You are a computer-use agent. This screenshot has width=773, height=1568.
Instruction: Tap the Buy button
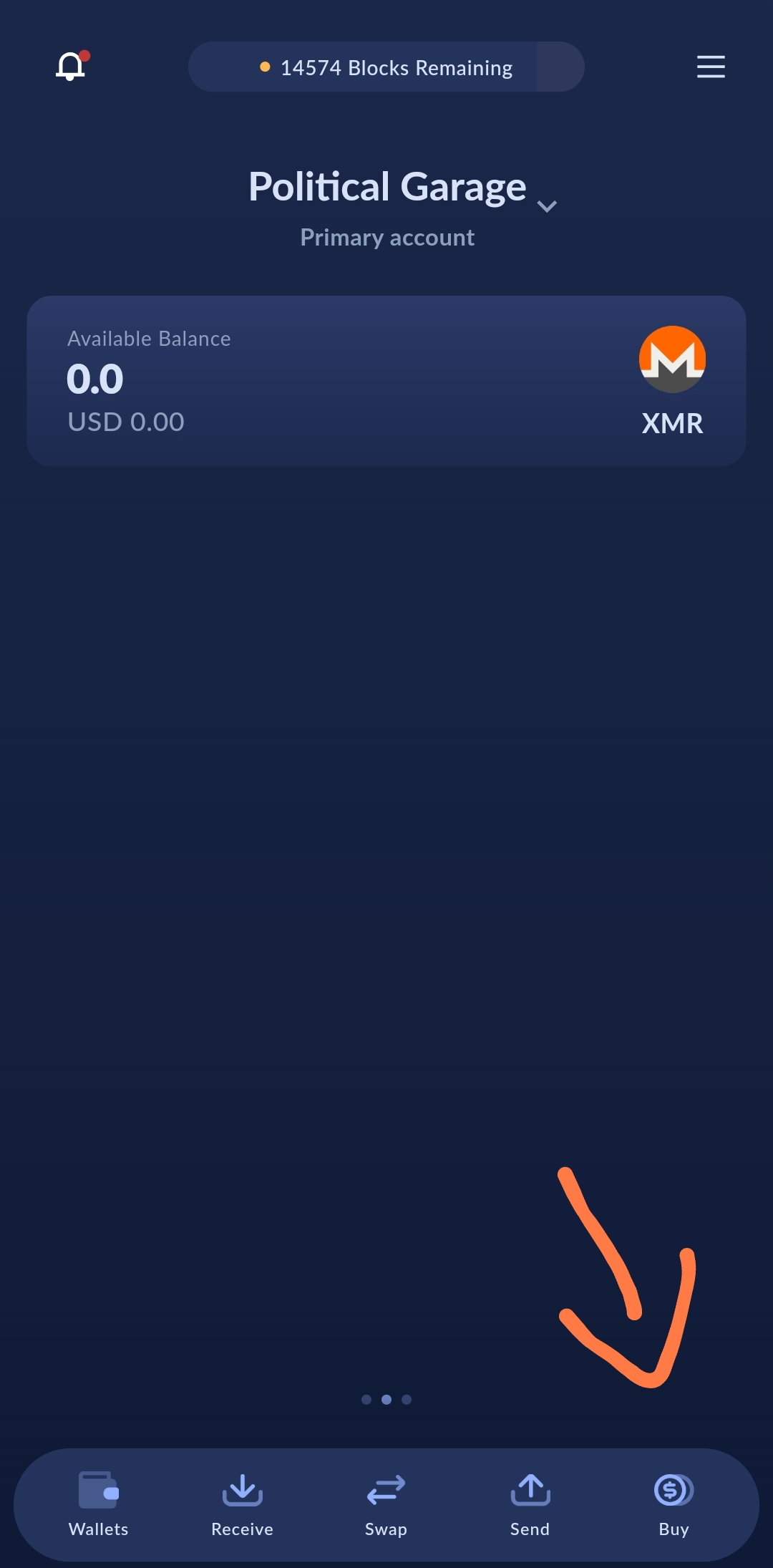click(x=674, y=1505)
